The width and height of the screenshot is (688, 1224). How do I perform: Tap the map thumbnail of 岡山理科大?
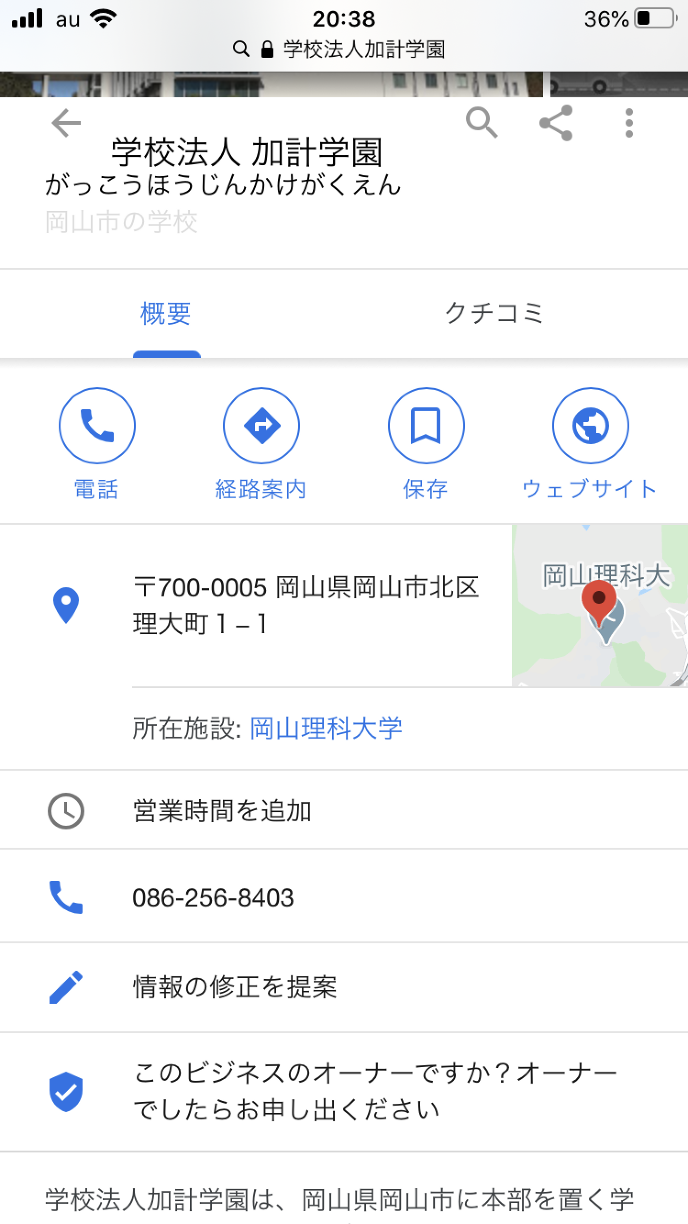(599, 605)
